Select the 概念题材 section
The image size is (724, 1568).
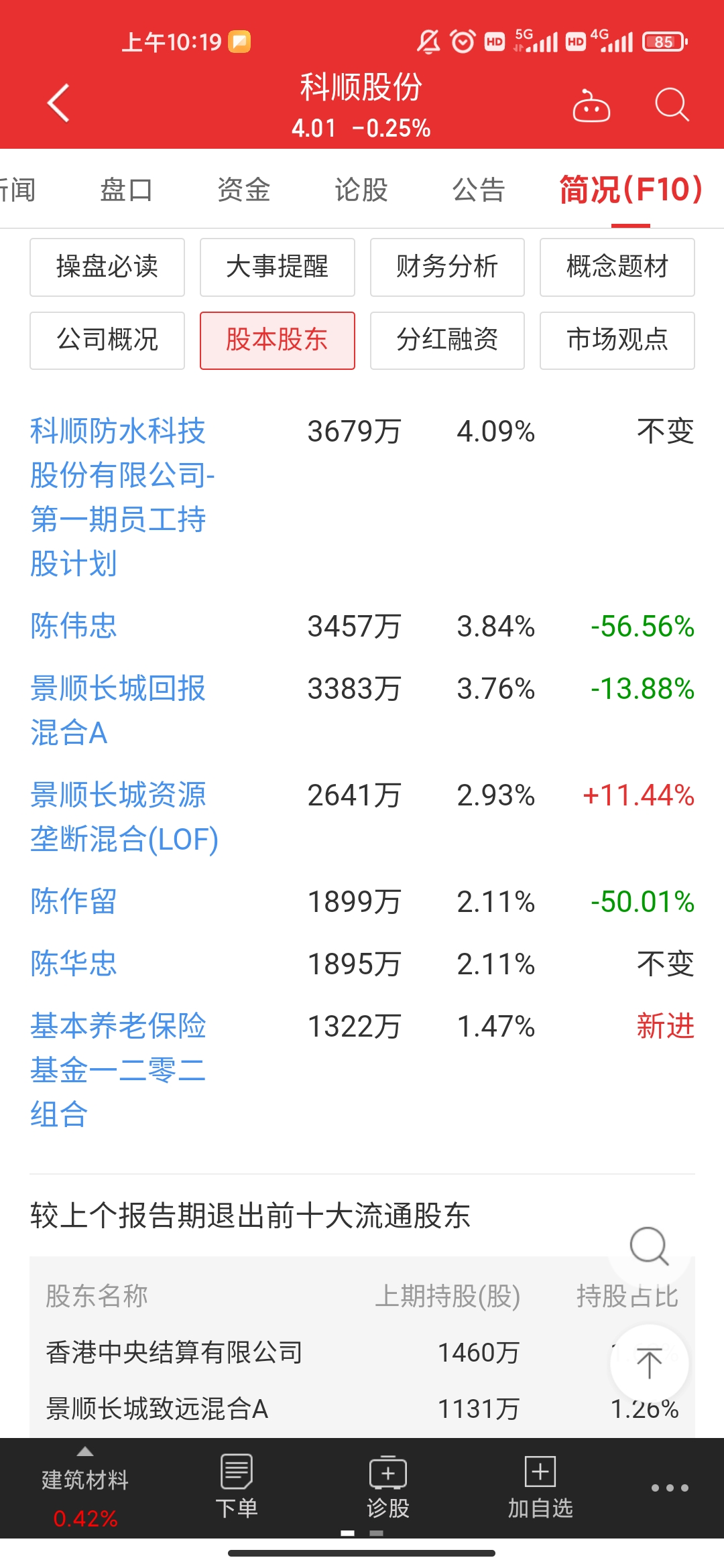pyautogui.click(x=617, y=267)
